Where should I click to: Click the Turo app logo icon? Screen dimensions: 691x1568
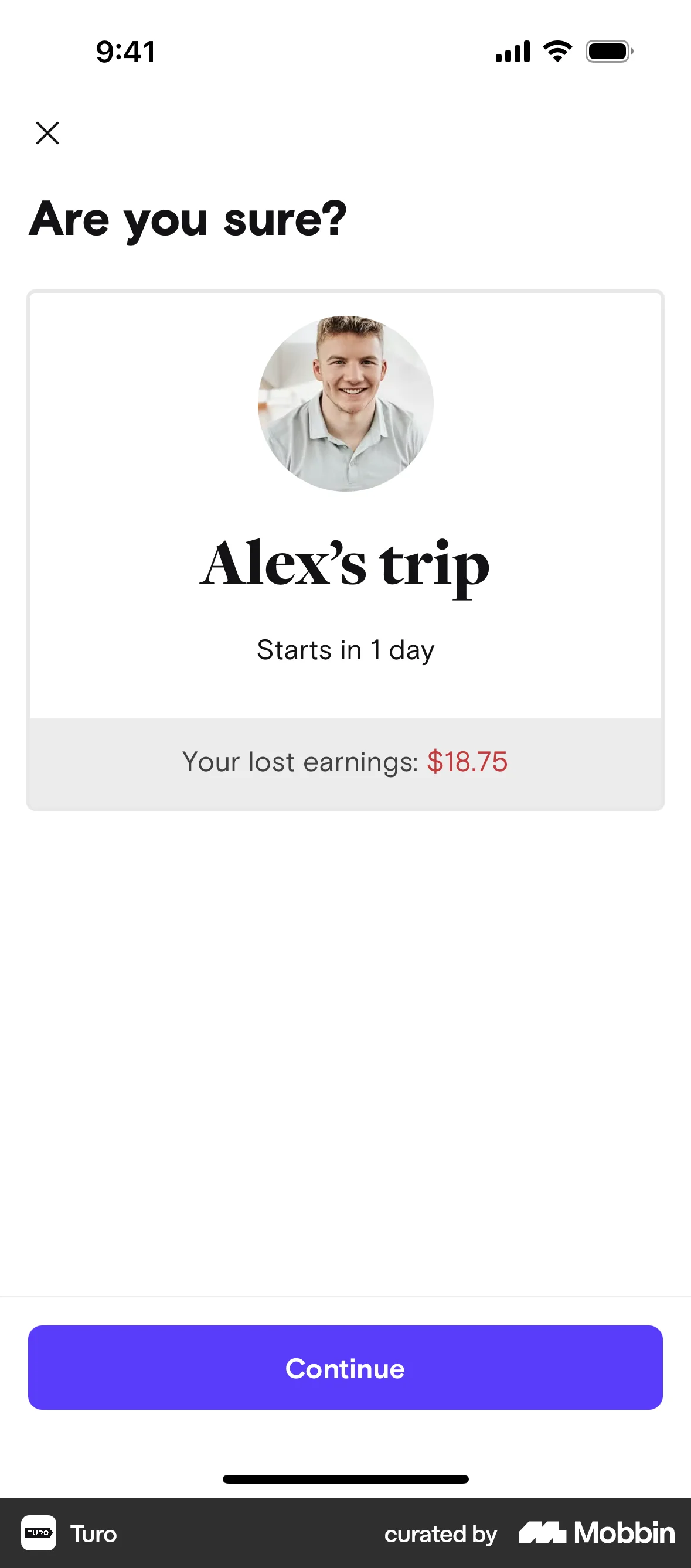(38, 1534)
